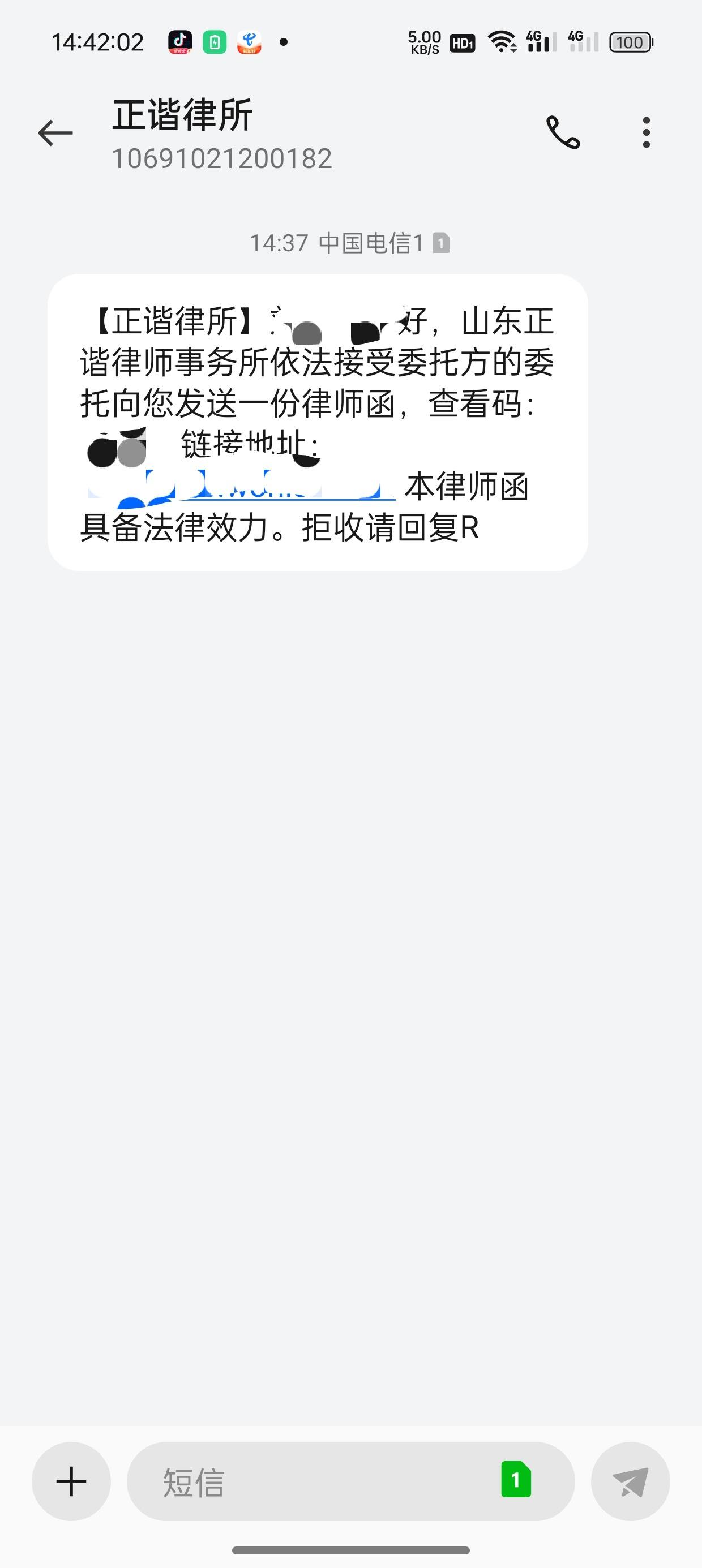Screen dimensions: 702x1568
Task: Call the sender with the phone icon
Action: [563, 133]
